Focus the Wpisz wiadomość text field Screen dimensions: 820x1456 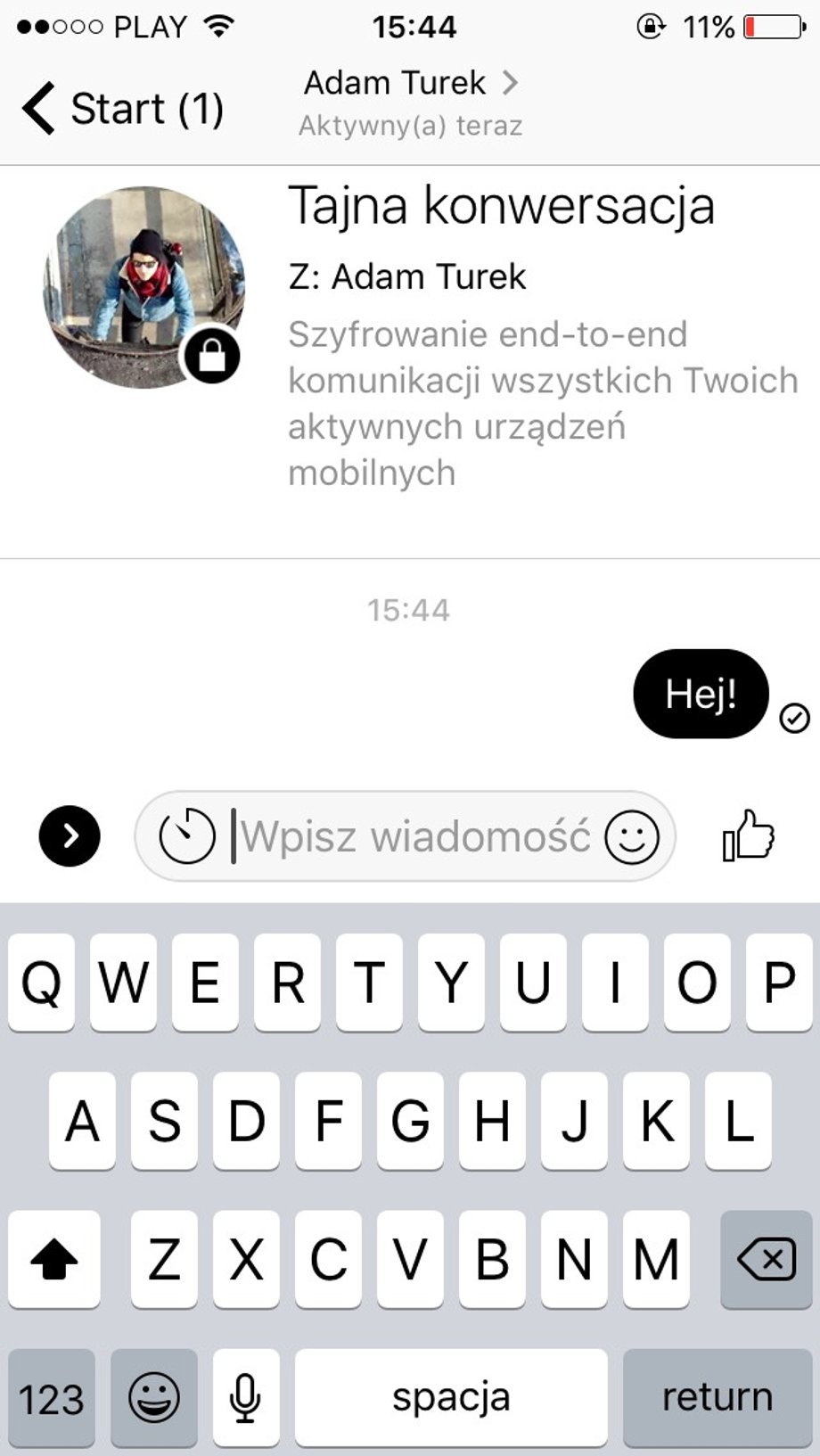[x=414, y=836]
